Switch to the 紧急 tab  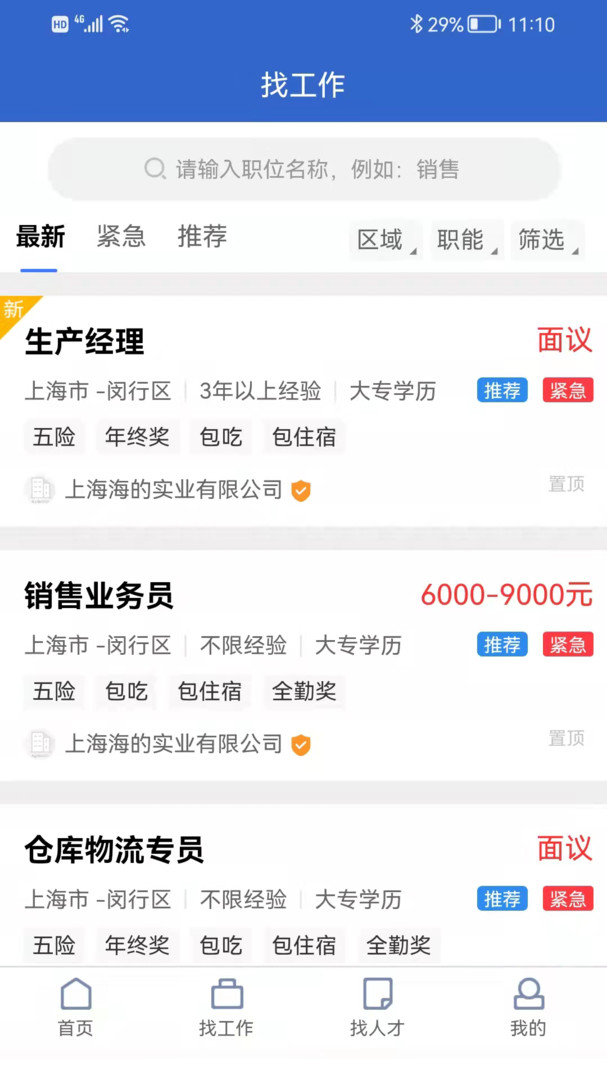tap(121, 237)
